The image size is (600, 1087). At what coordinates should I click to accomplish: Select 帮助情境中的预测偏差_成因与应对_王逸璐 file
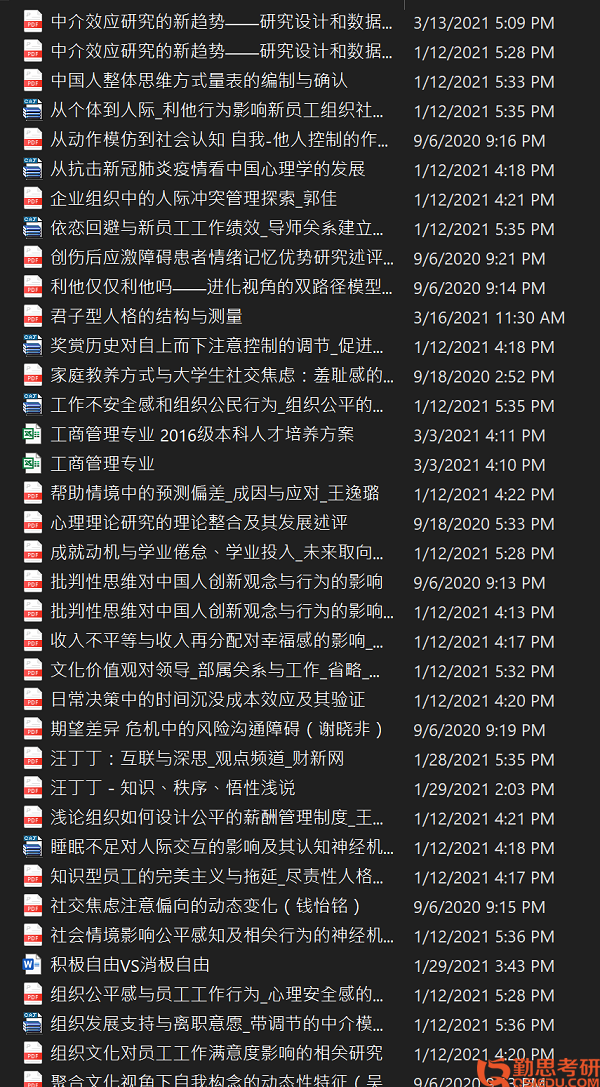coord(215,494)
